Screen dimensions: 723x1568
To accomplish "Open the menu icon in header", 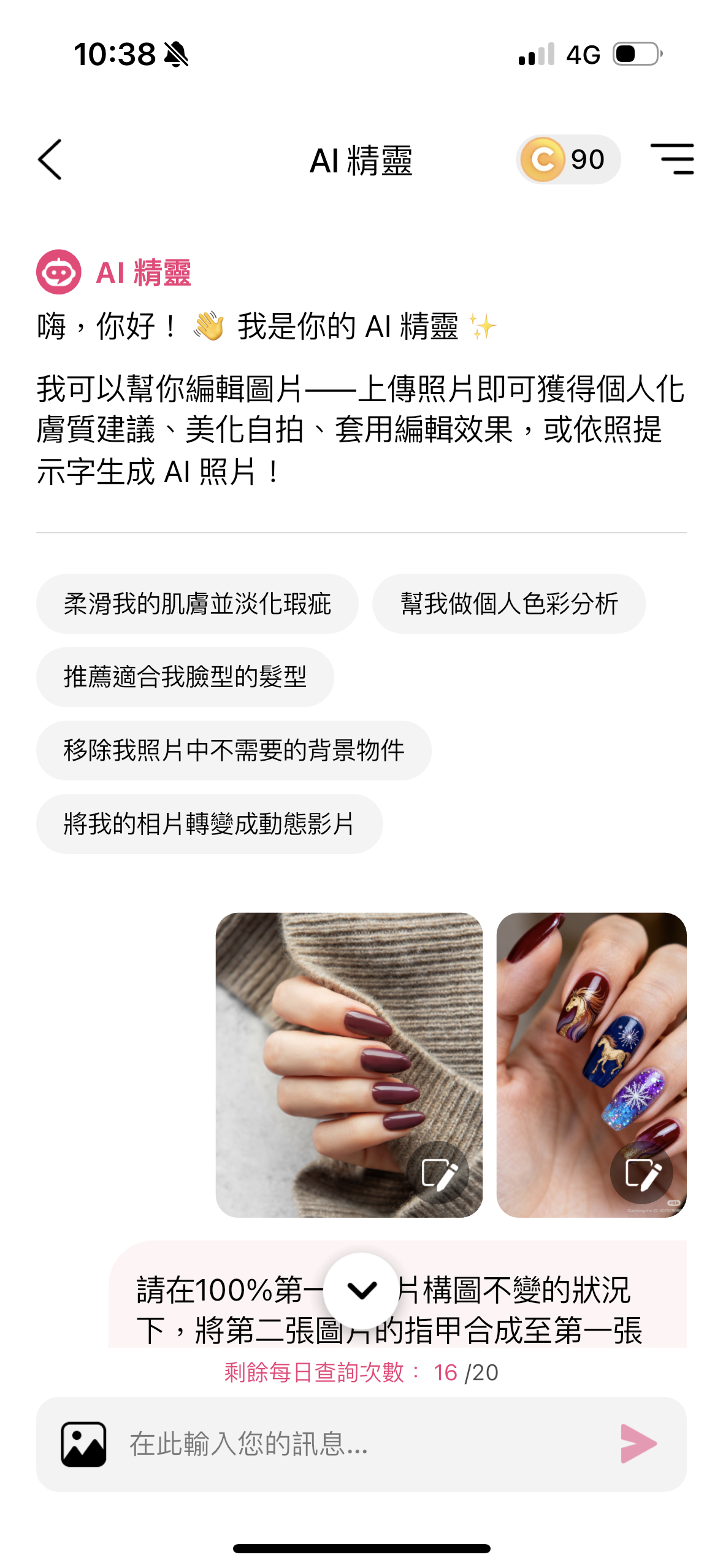I will pos(671,159).
